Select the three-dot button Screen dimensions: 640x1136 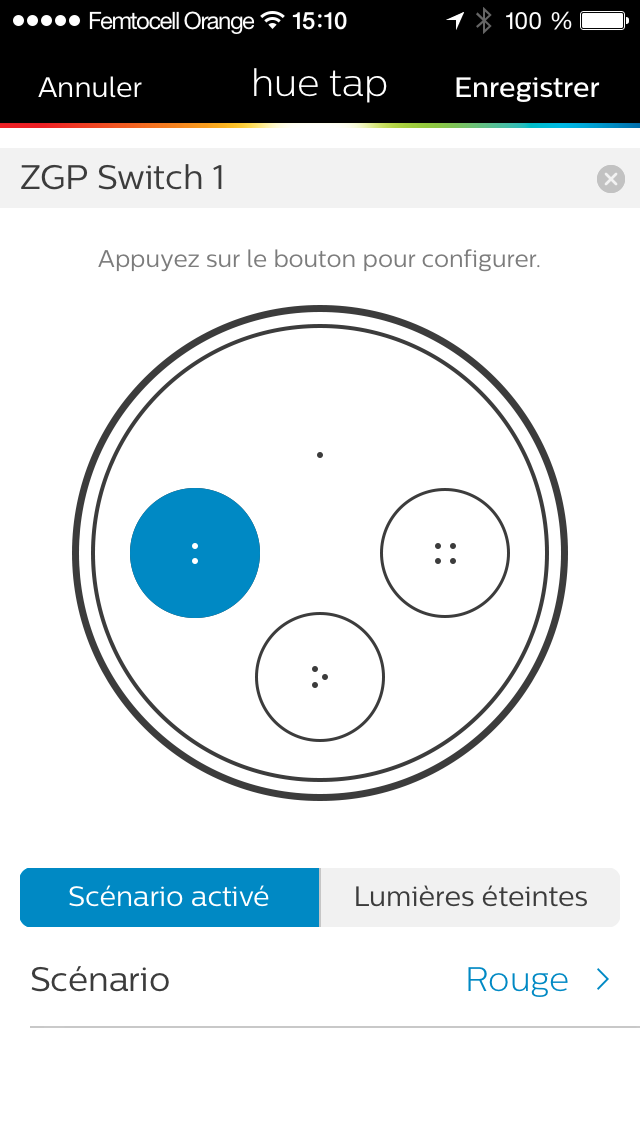pos(320,677)
